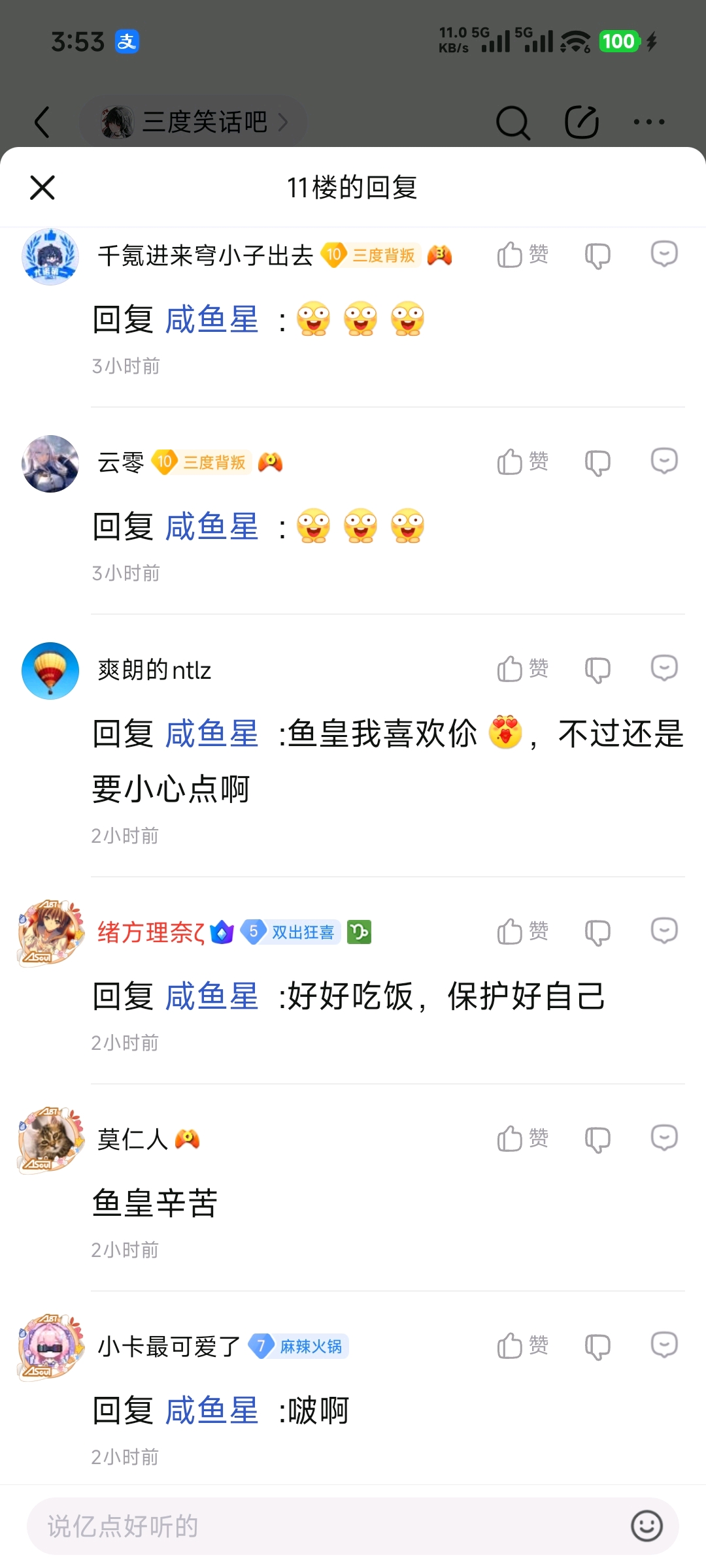706x1568 pixels.
Task: Dislike 莫仁人's comment 鱼皇辛苦
Action: click(597, 1139)
